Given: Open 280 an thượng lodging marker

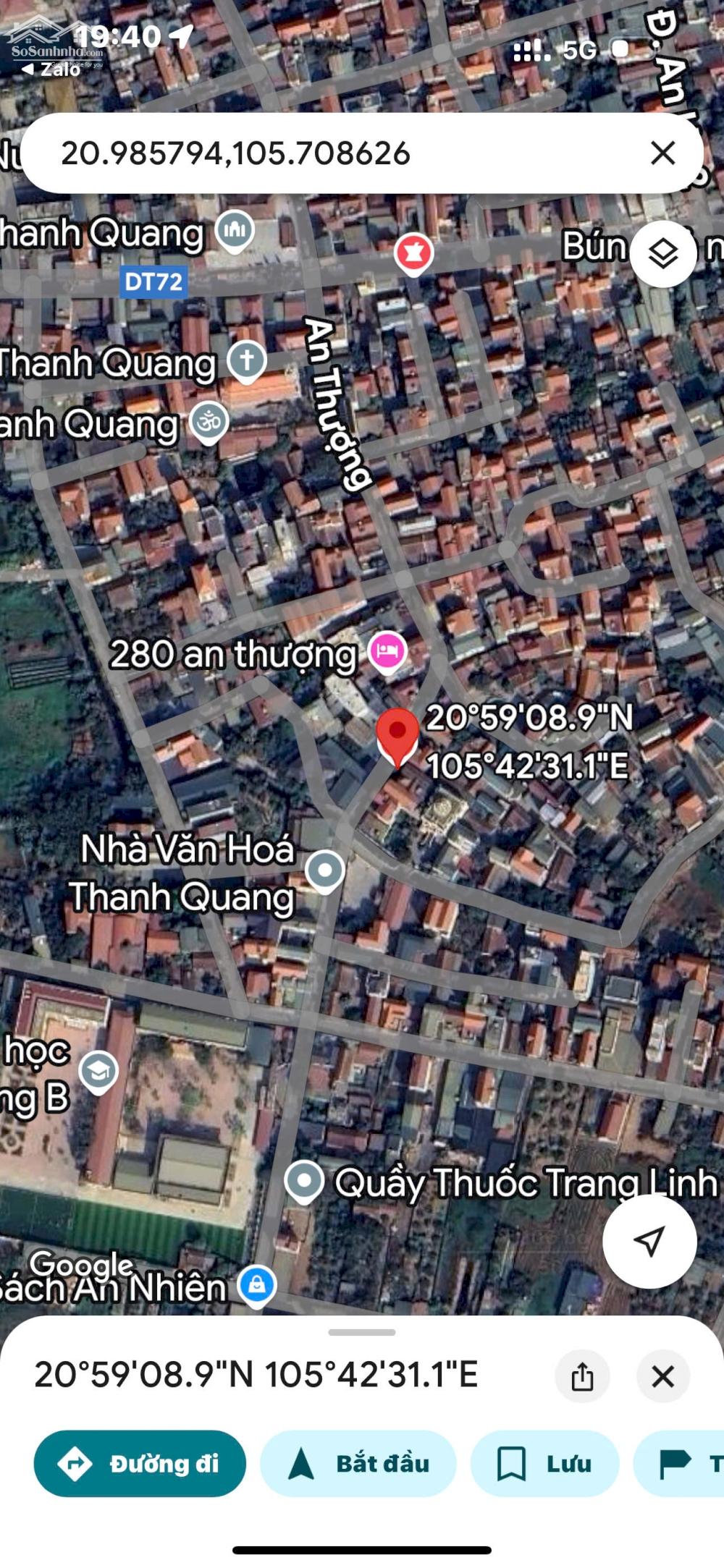Looking at the screenshot, I should point(387,652).
